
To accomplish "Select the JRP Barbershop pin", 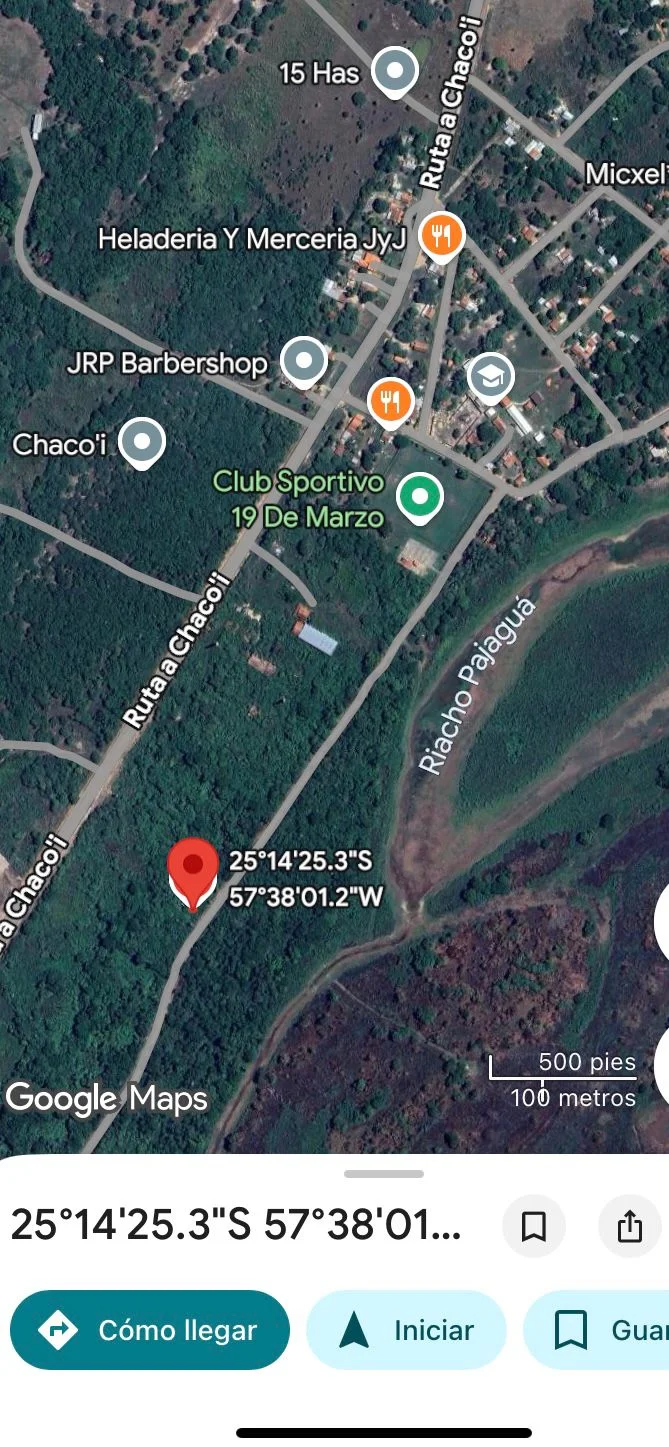I will [303, 361].
